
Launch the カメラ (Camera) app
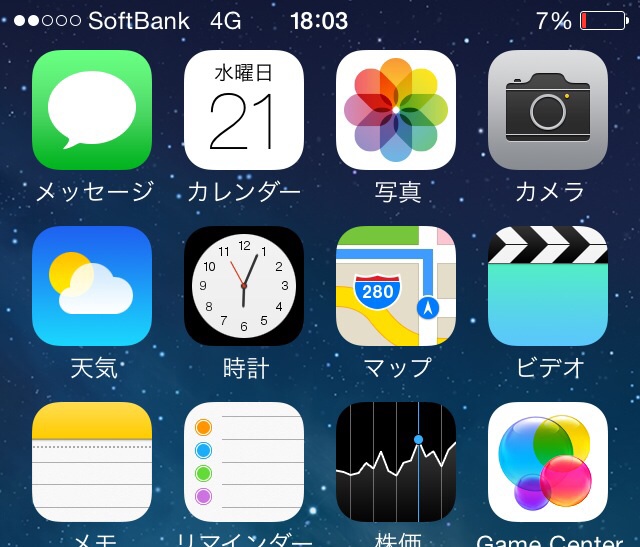pos(548,110)
